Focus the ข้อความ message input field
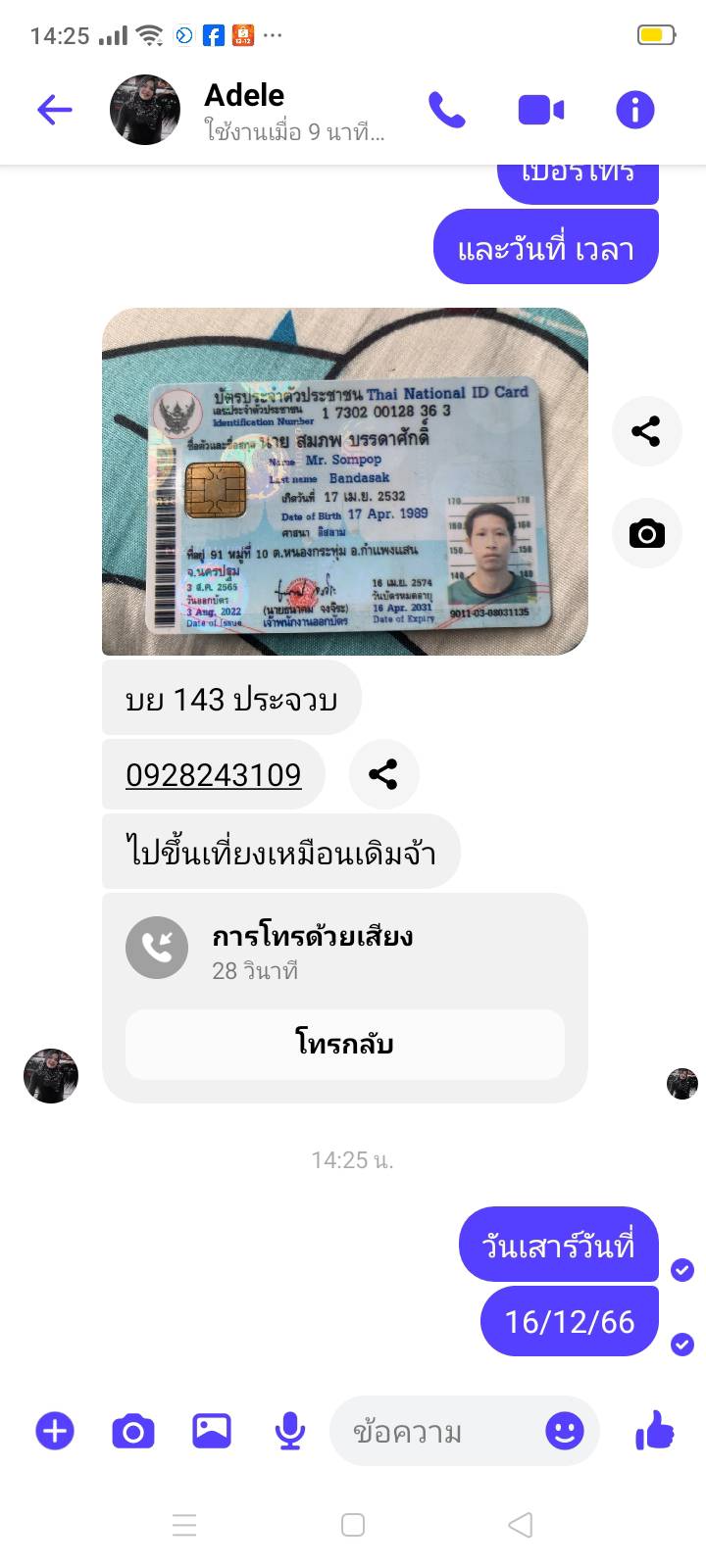This screenshot has width=706, height=1568. 436,1432
